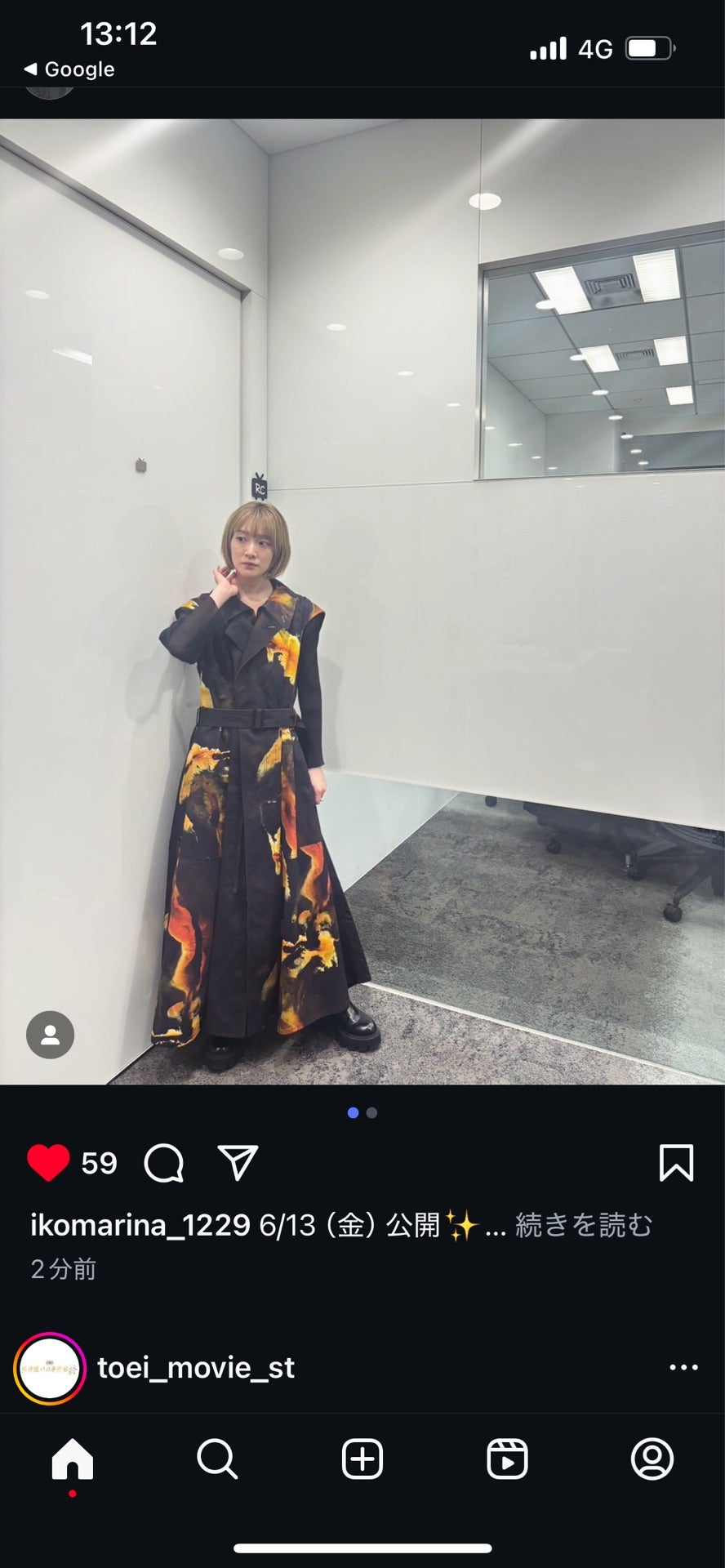Expand caption with 続きを読む

[583, 1225]
